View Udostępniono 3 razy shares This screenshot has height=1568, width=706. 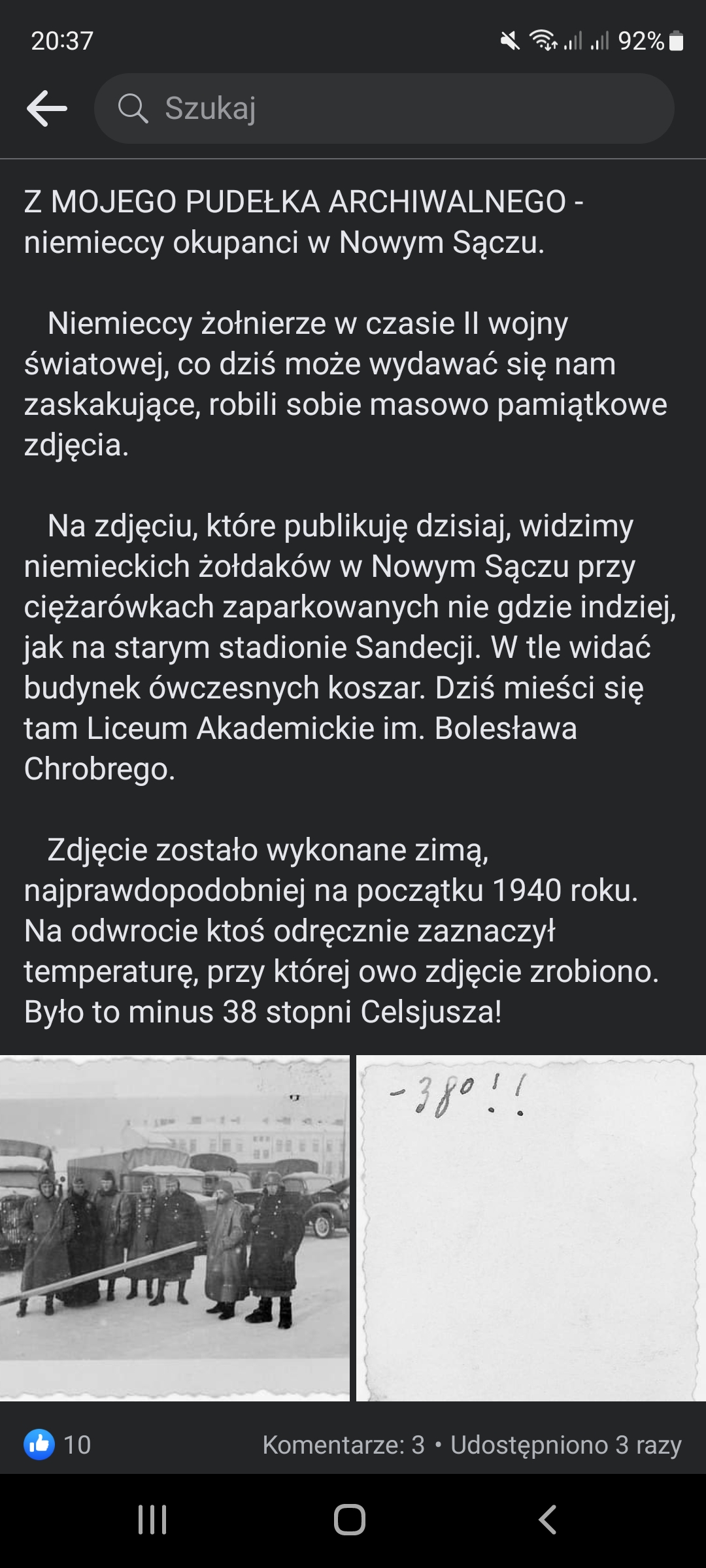pos(565,1445)
